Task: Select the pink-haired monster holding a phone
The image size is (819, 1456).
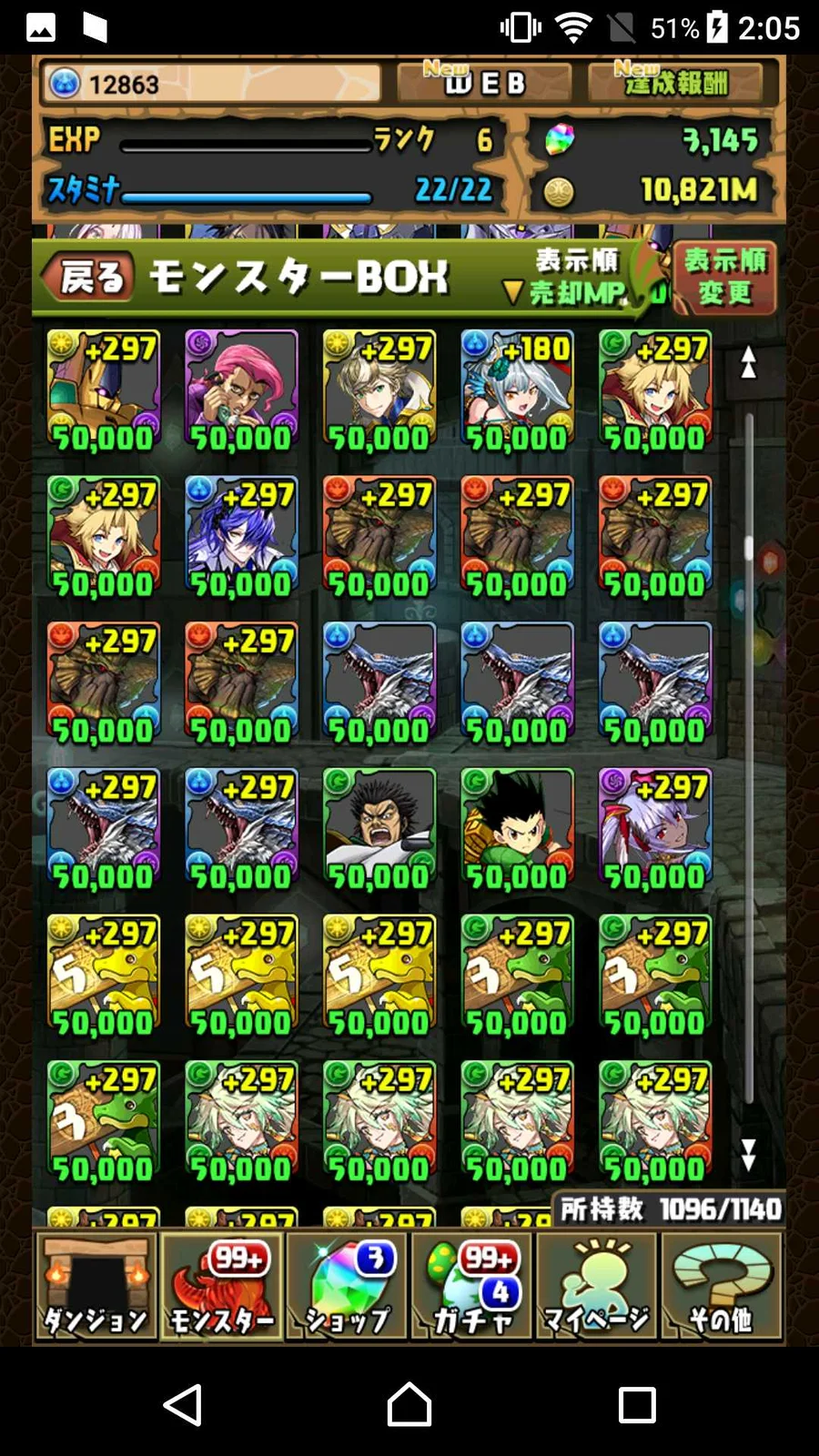Action: (x=241, y=391)
